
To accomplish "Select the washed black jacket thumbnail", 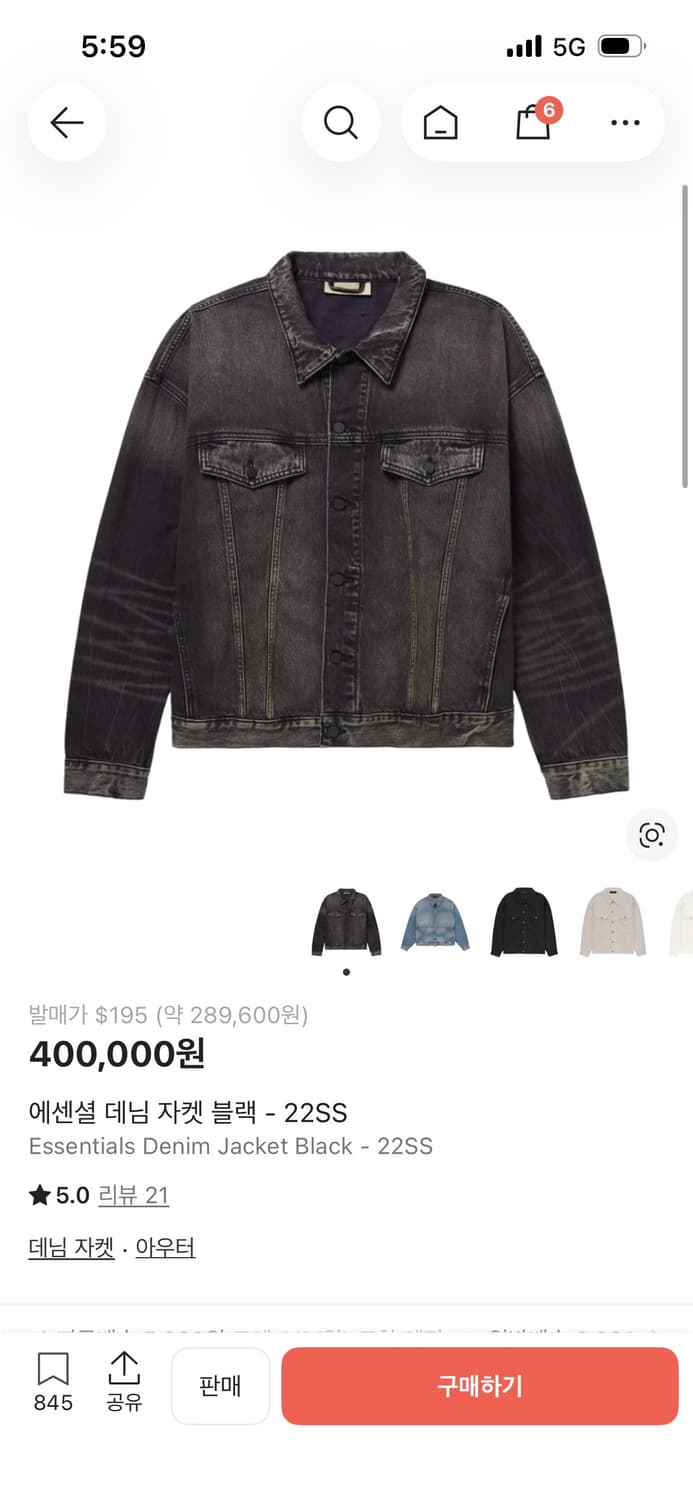I will coord(346,922).
